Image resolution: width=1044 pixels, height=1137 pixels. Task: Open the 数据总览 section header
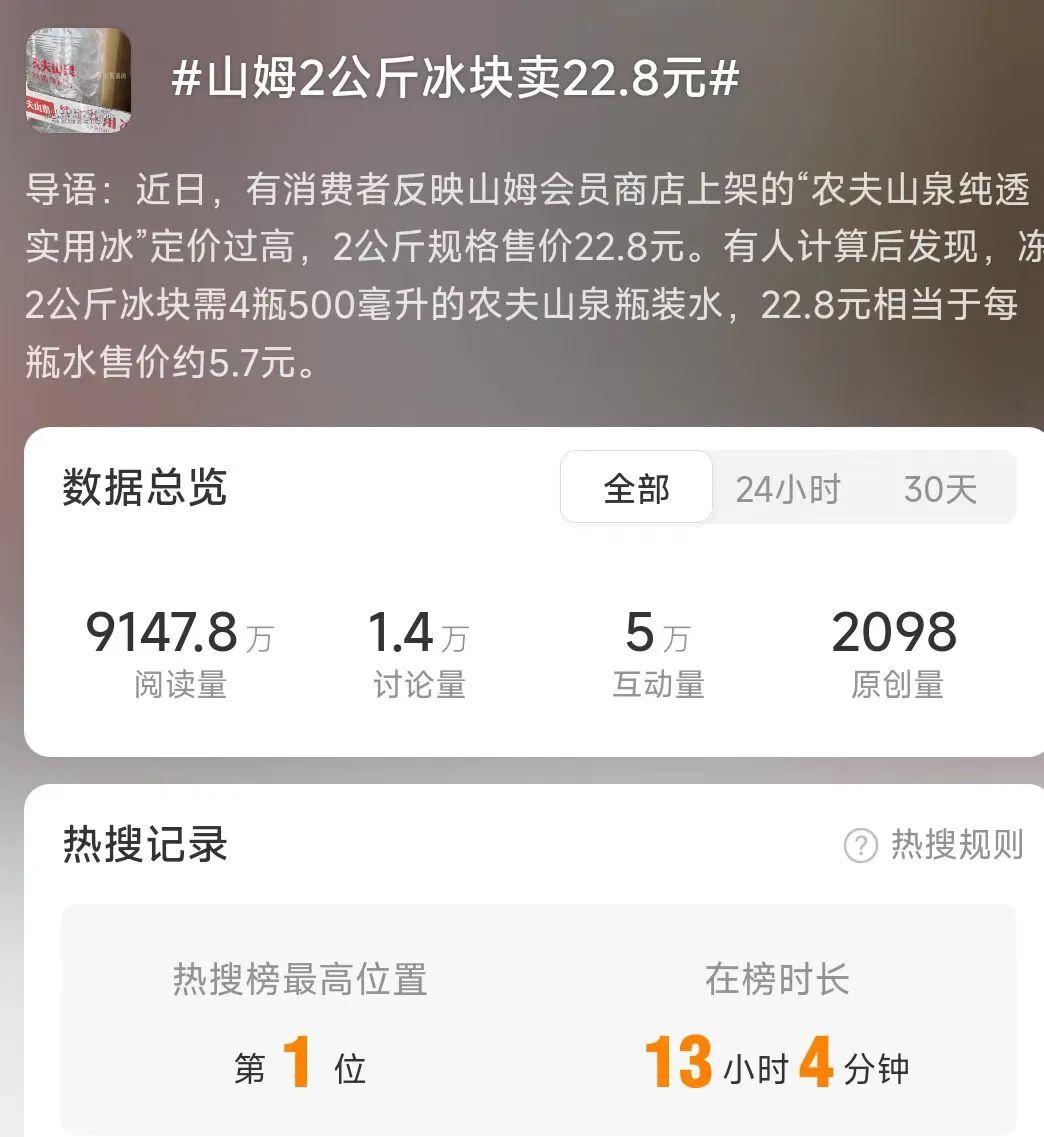click(x=144, y=487)
